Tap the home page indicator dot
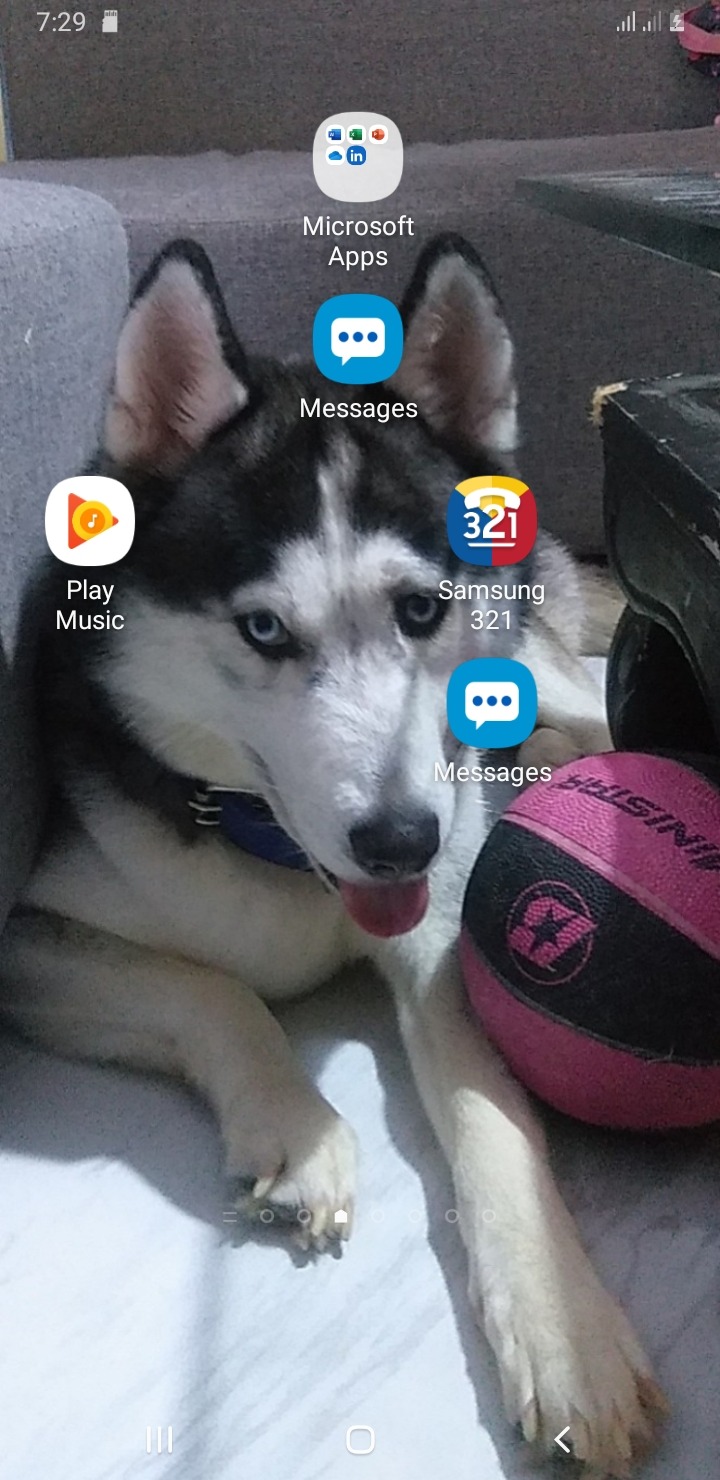 (341, 1216)
